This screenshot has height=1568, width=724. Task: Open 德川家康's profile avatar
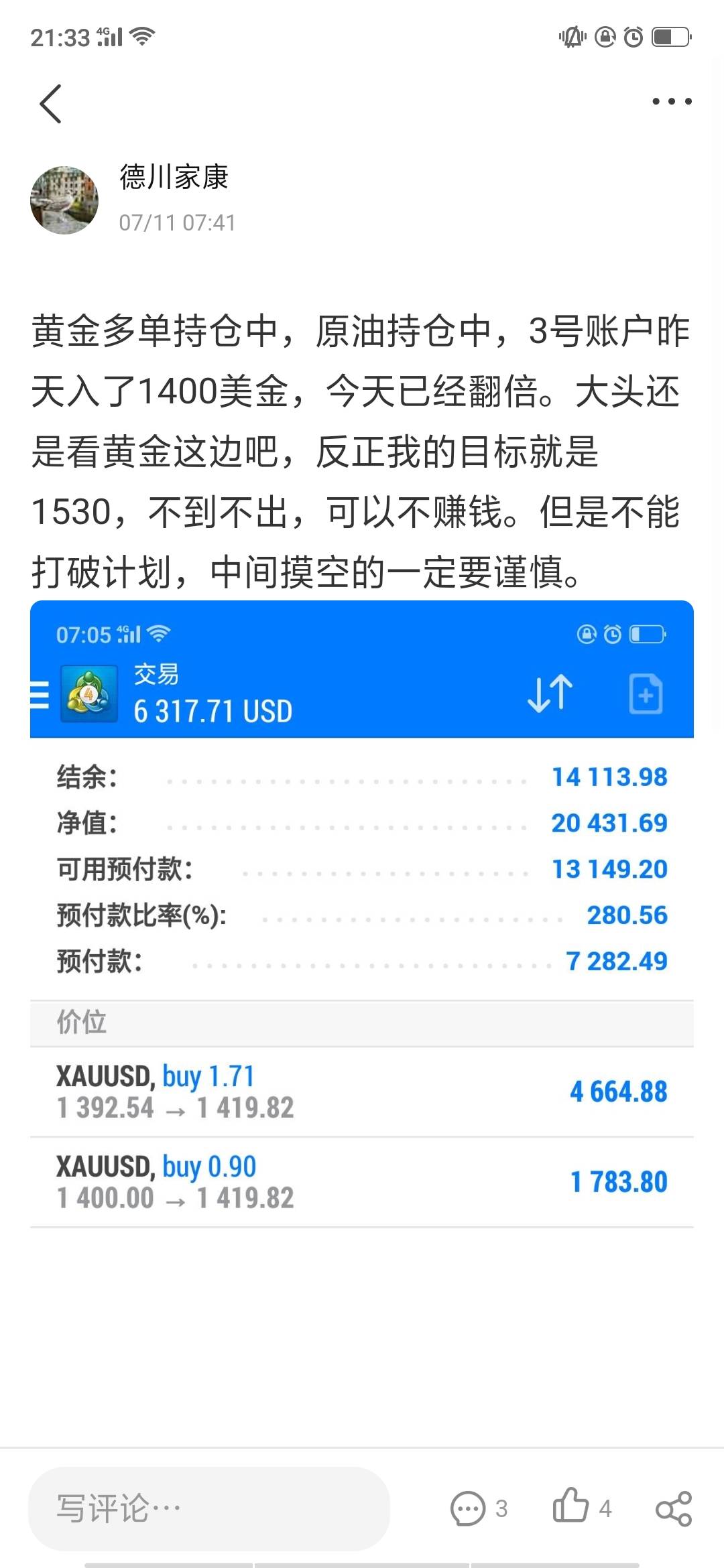(x=64, y=200)
